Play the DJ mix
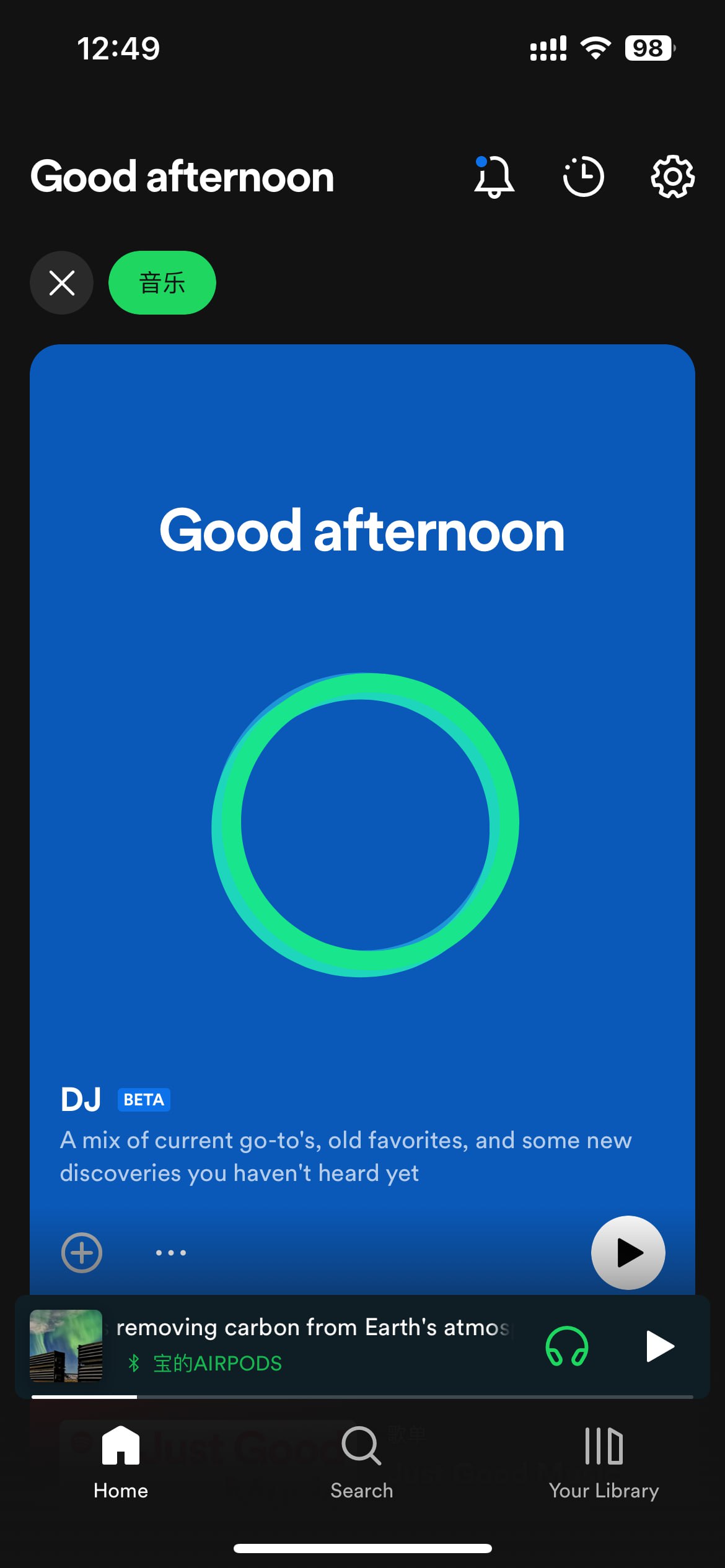The height and width of the screenshot is (1568, 725). pos(628,1253)
